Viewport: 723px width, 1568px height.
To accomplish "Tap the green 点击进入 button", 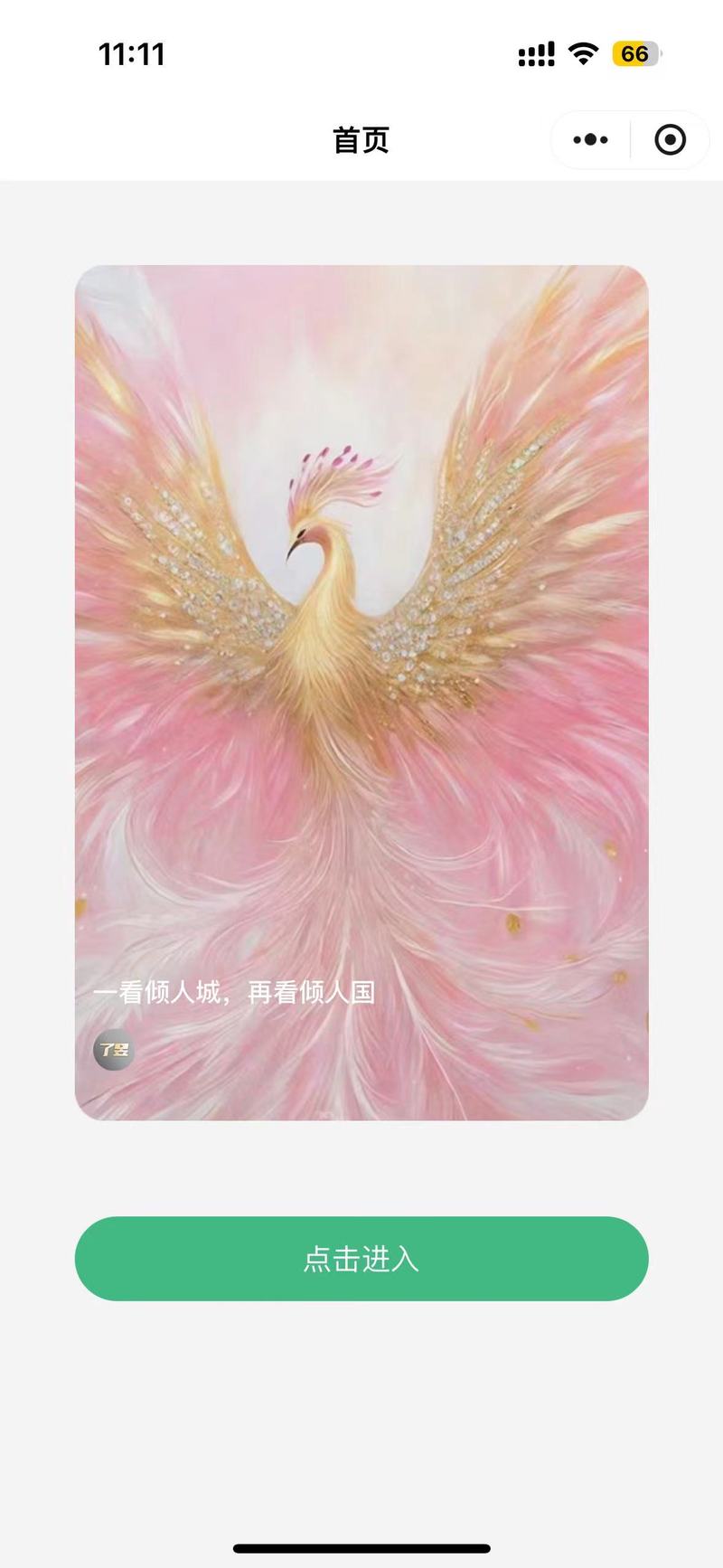I will [x=361, y=1258].
